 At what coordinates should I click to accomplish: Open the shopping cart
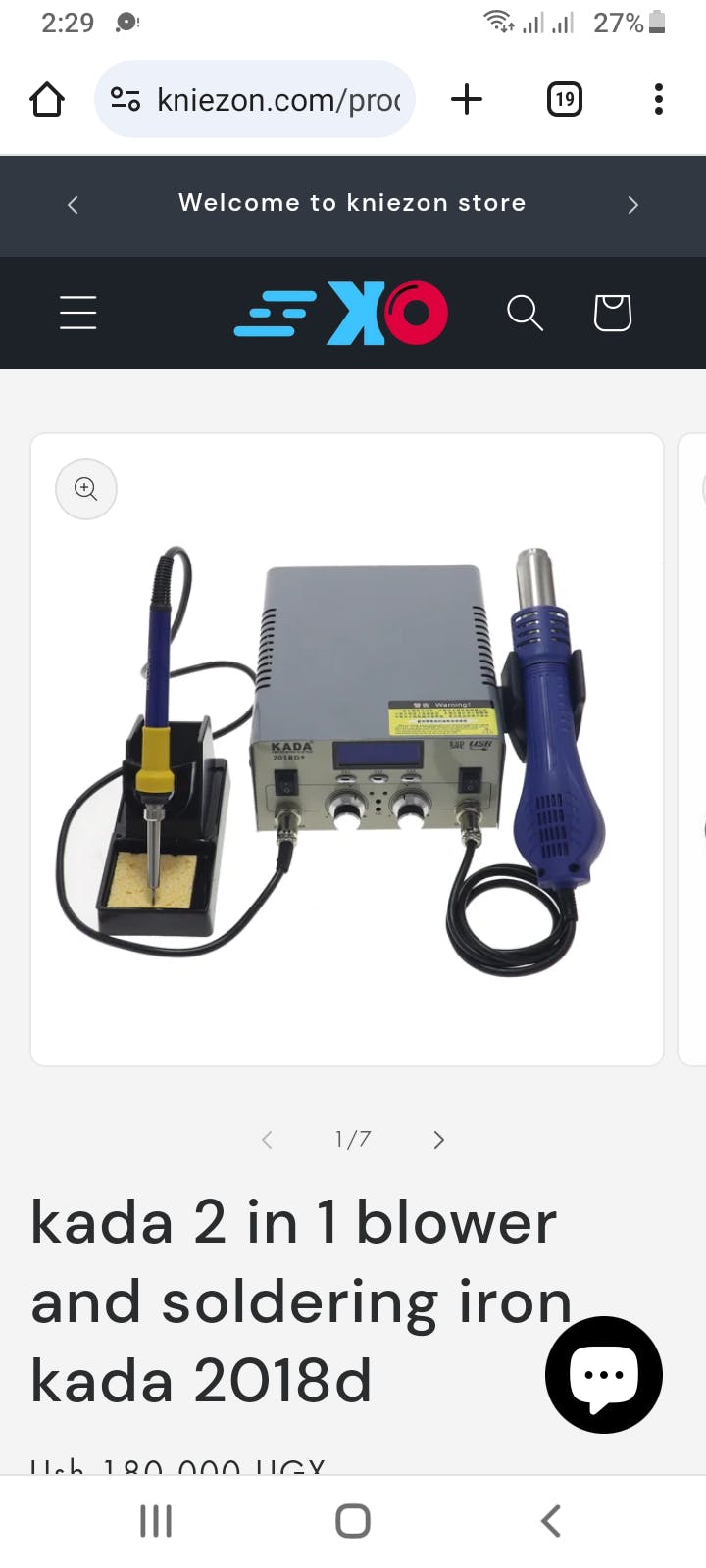(x=612, y=314)
